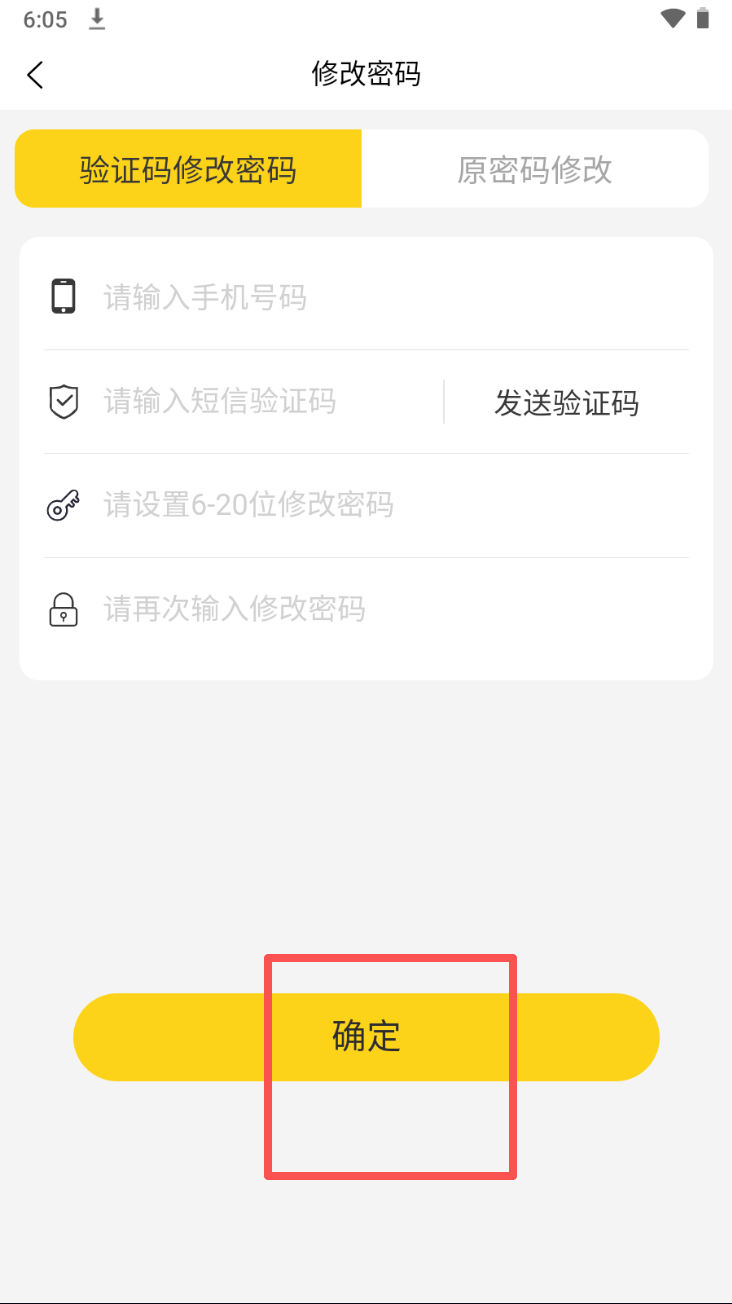Send the verification code via 发送验证码

click(x=566, y=403)
